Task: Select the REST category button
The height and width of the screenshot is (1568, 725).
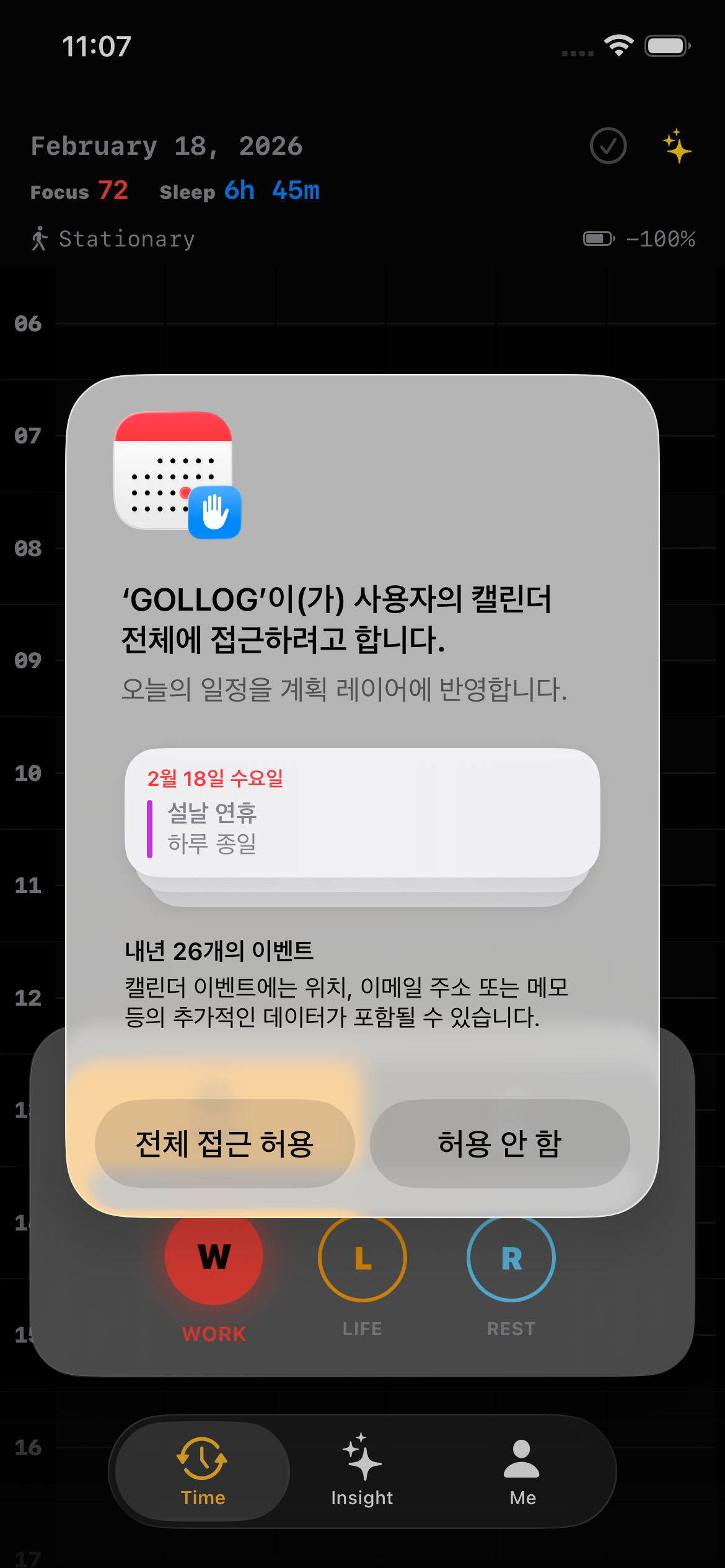Action: click(x=511, y=1258)
